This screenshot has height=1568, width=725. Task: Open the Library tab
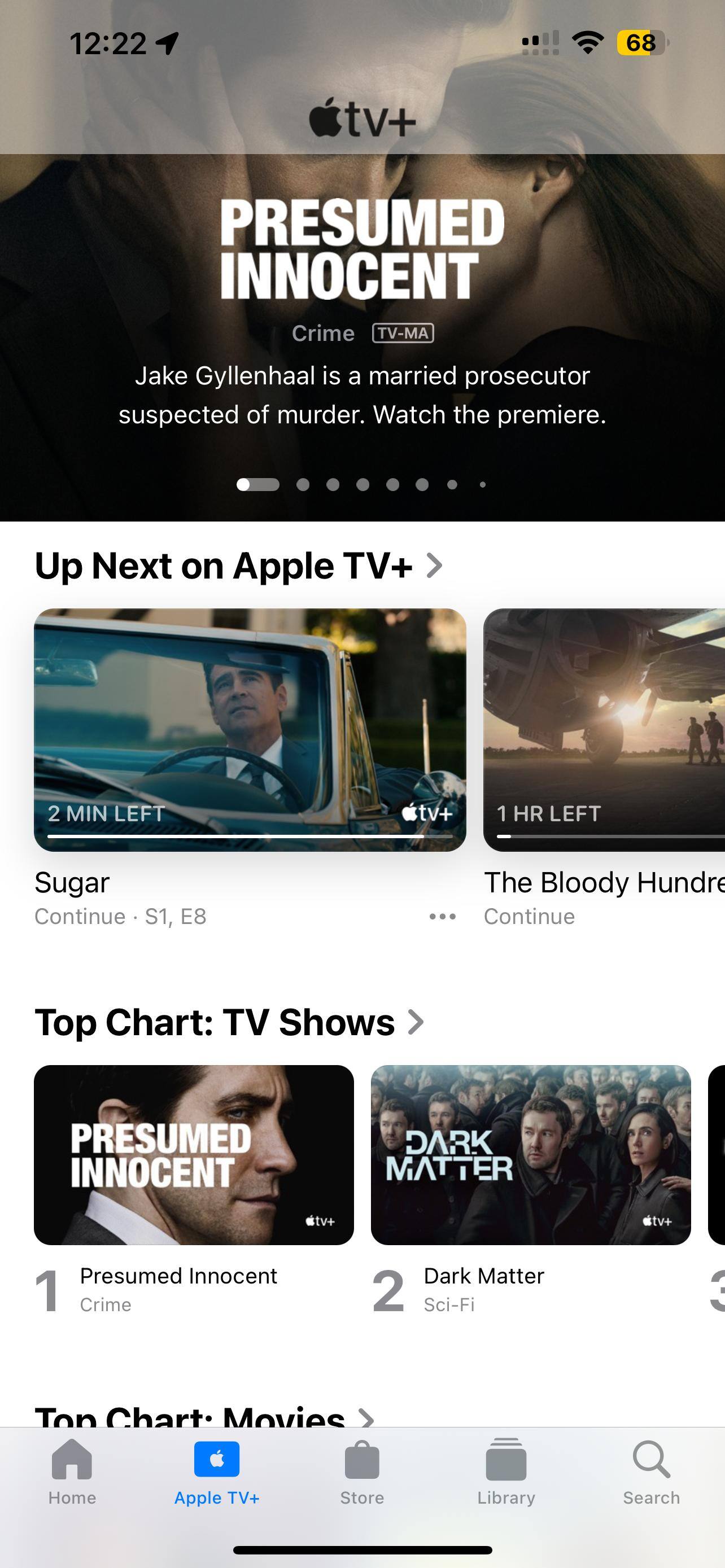506,1470
